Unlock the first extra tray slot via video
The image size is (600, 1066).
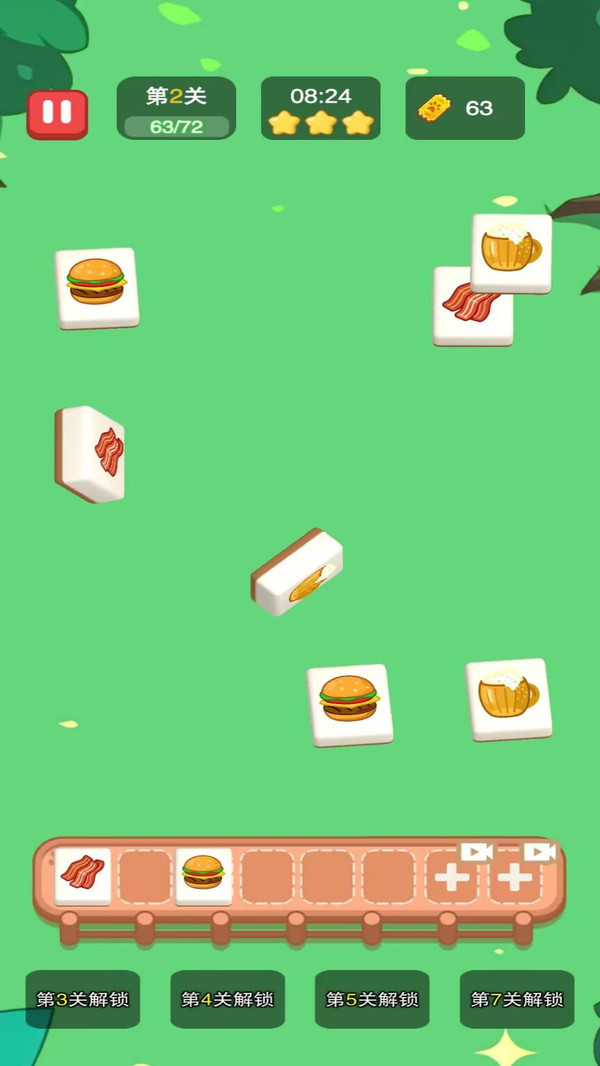453,877
